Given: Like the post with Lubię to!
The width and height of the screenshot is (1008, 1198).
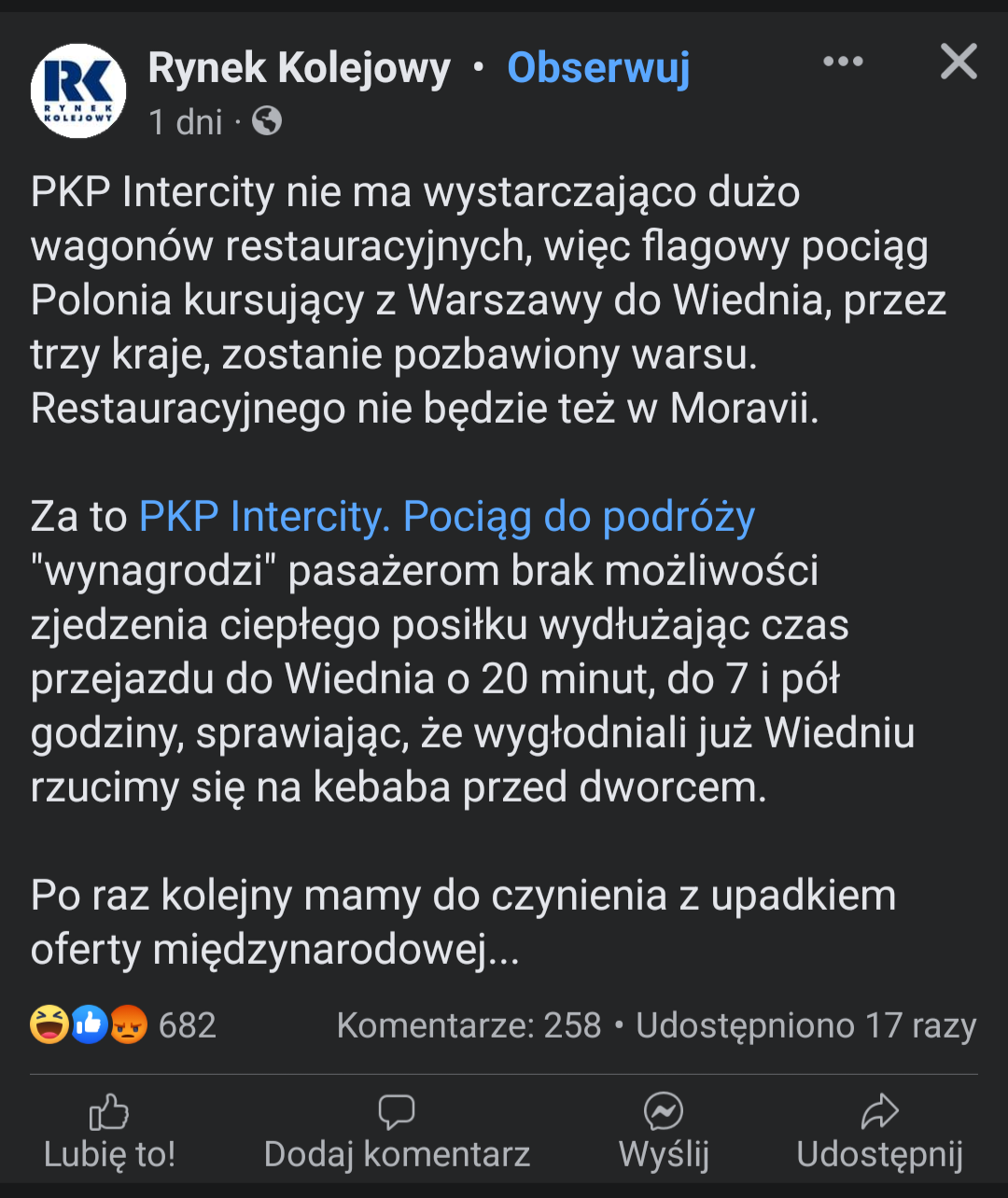Looking at the screenshot, I should (109, 1132).
